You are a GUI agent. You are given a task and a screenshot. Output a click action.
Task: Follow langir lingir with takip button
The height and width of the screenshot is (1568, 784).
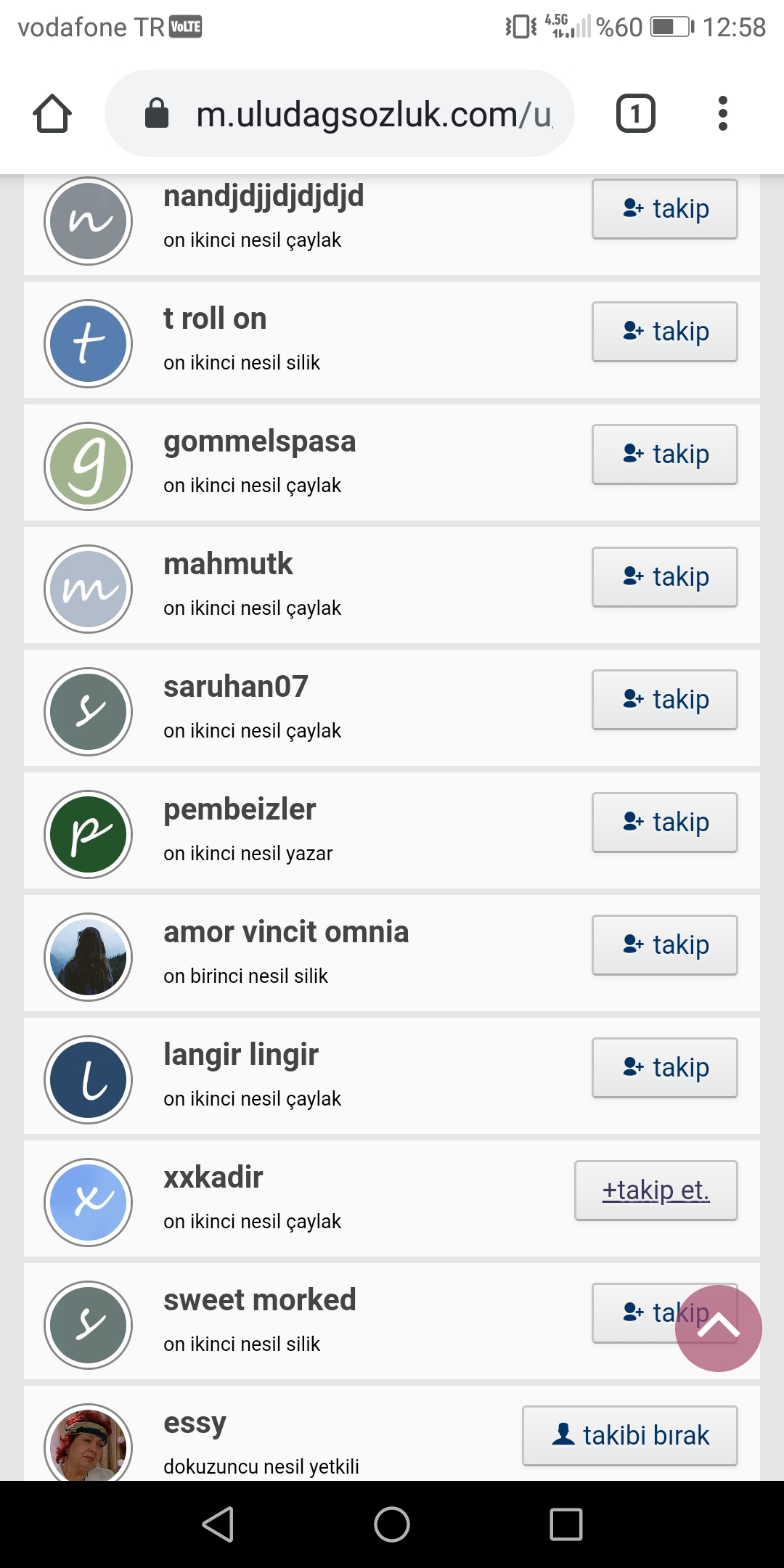(x=665, y=1068)
